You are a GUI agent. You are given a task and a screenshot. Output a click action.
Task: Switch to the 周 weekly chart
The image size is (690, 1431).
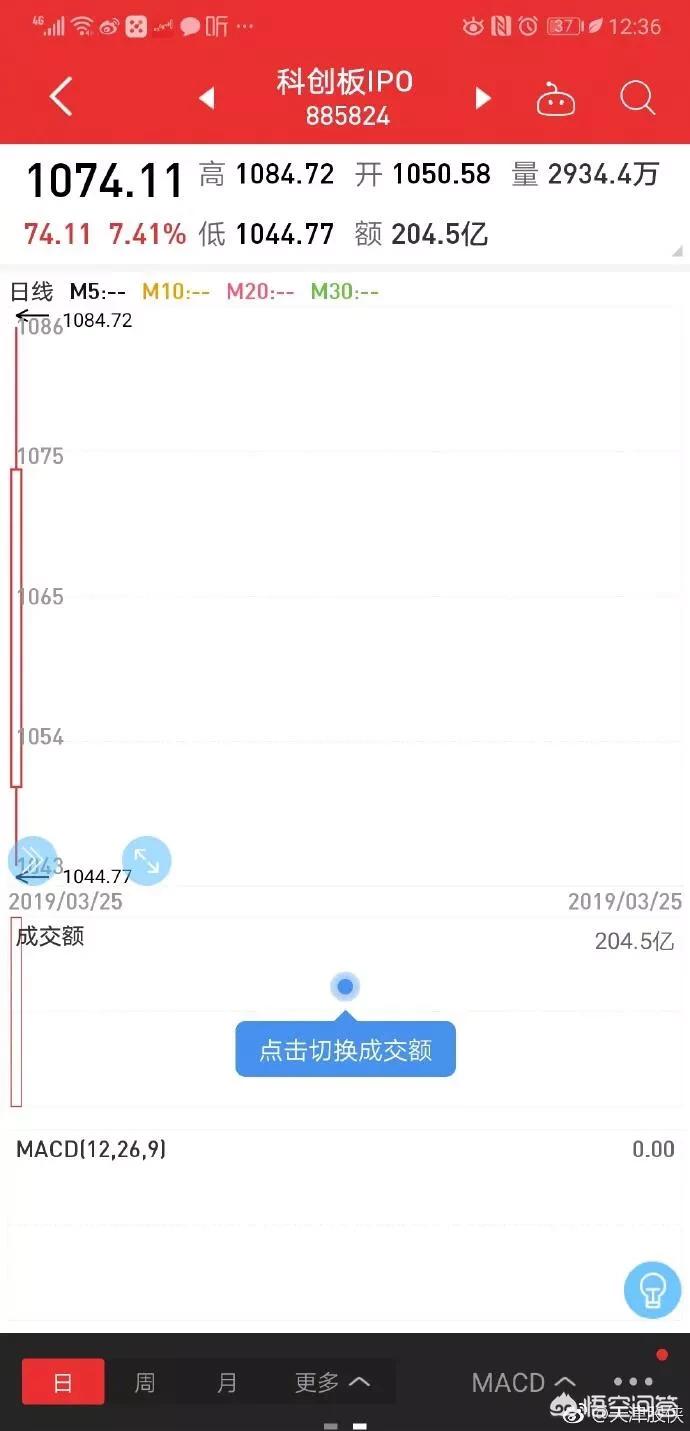point(145,1382)
